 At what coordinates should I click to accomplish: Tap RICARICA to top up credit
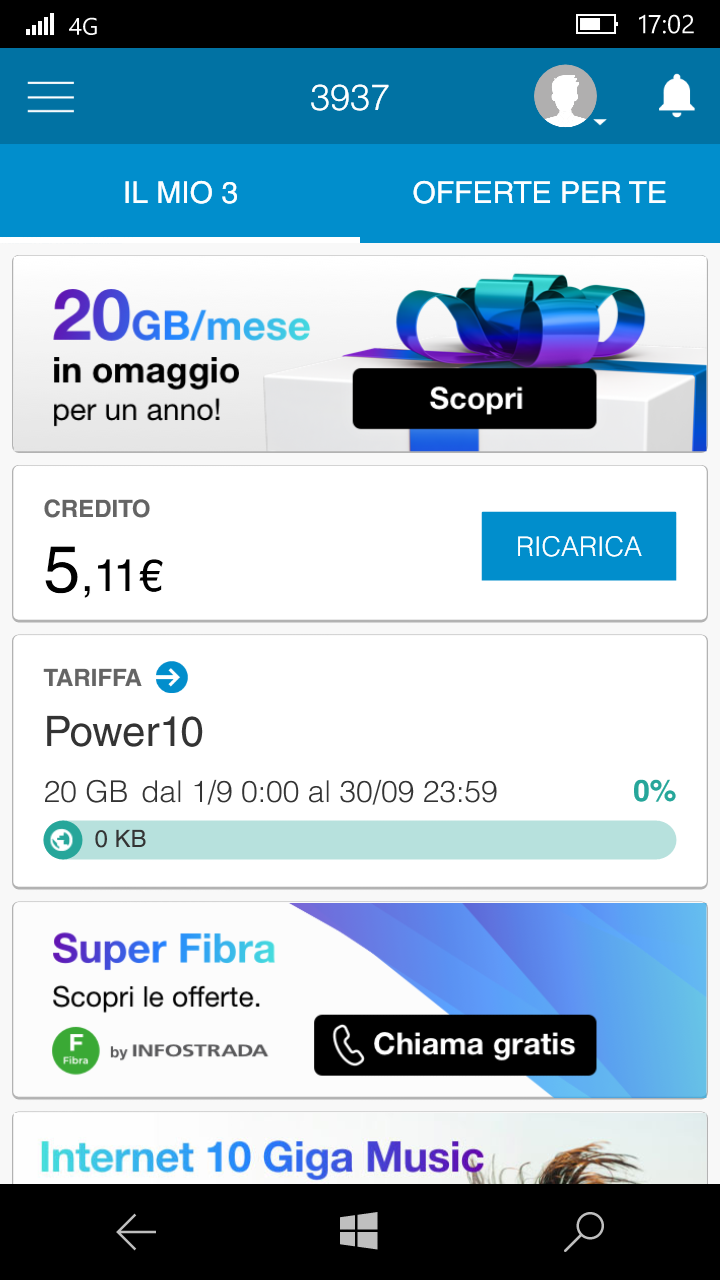pyautogui.click(x=578, y=546)
